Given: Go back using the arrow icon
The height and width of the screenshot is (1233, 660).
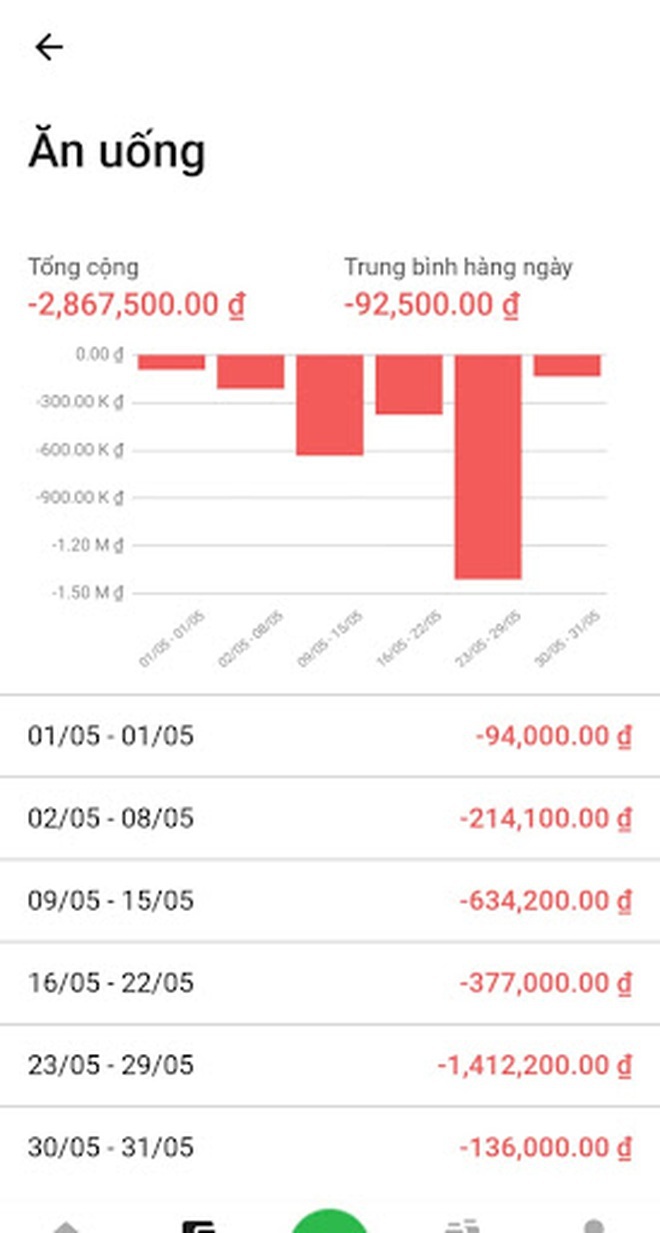Looking at the screenshot, I should [x=49, y=47].
